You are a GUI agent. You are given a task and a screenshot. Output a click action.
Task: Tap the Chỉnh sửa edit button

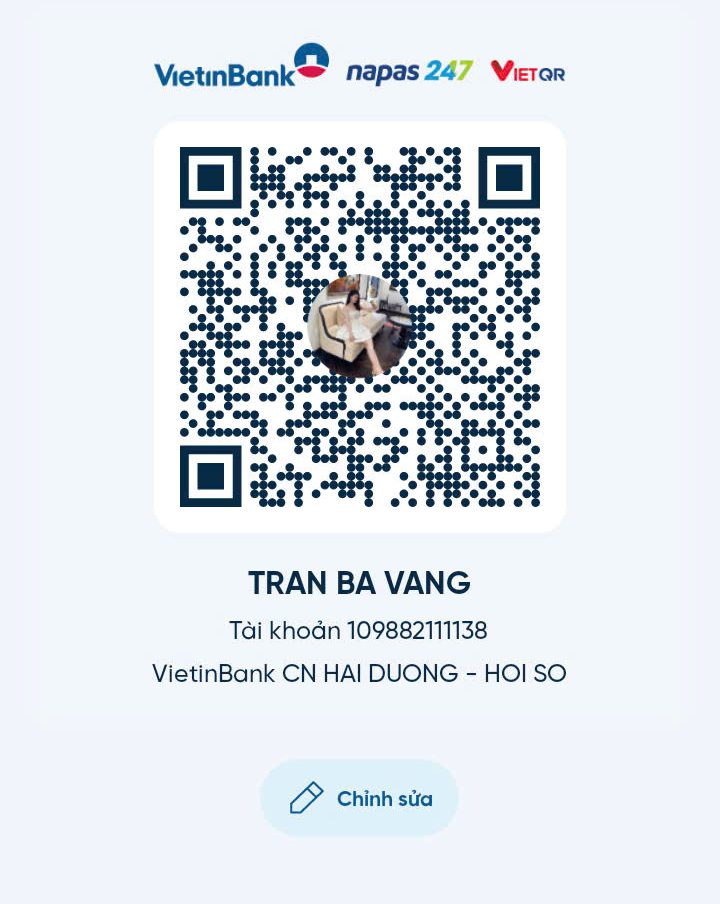click(360, 798)
